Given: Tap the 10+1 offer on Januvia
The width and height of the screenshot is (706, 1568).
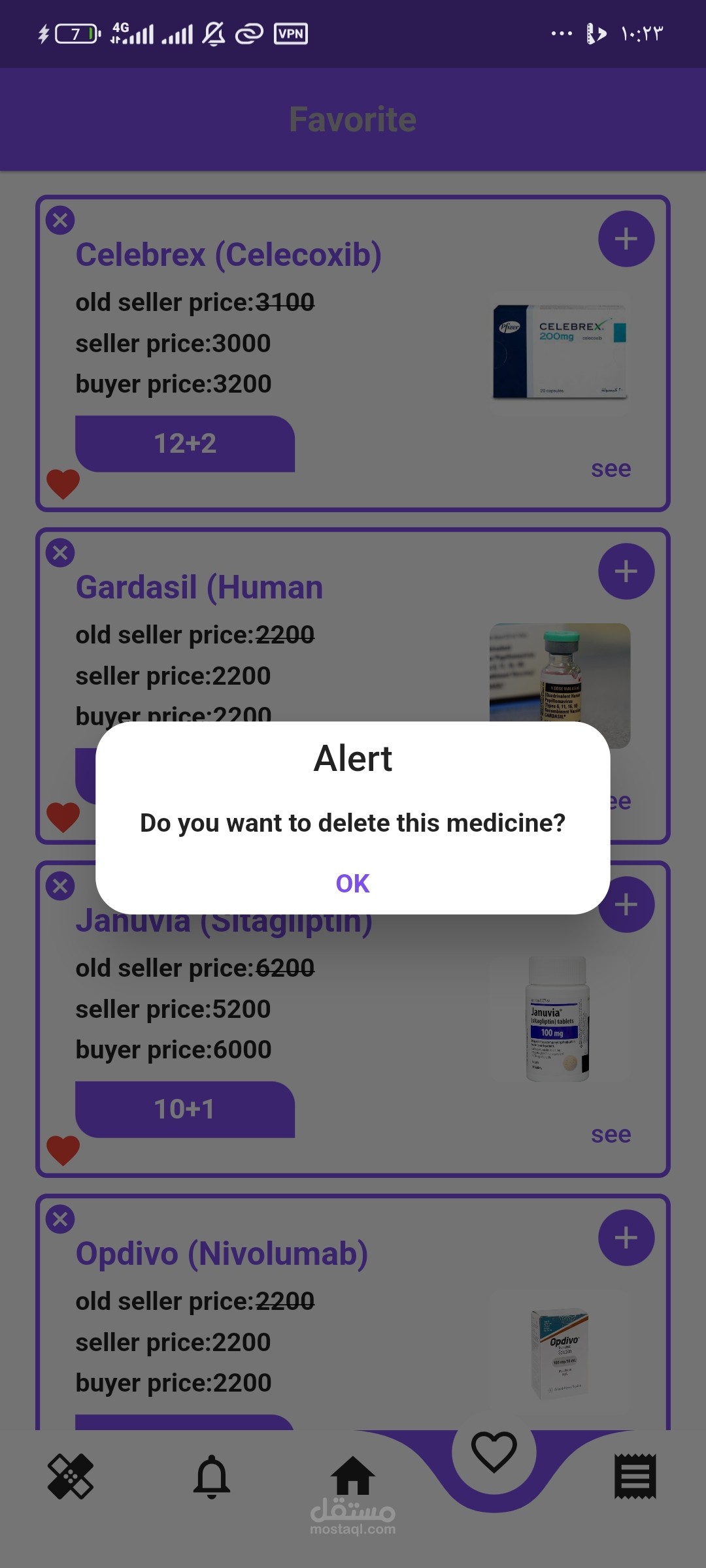Looking at the screenshot, I should click(185, 1109).
